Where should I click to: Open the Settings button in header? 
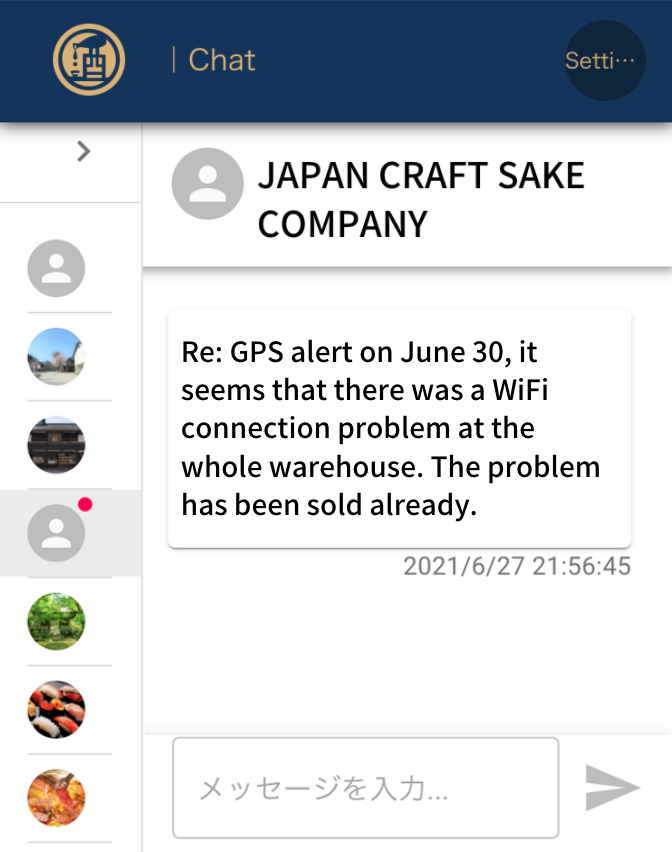pyautogui.click(x=605, y=60)
